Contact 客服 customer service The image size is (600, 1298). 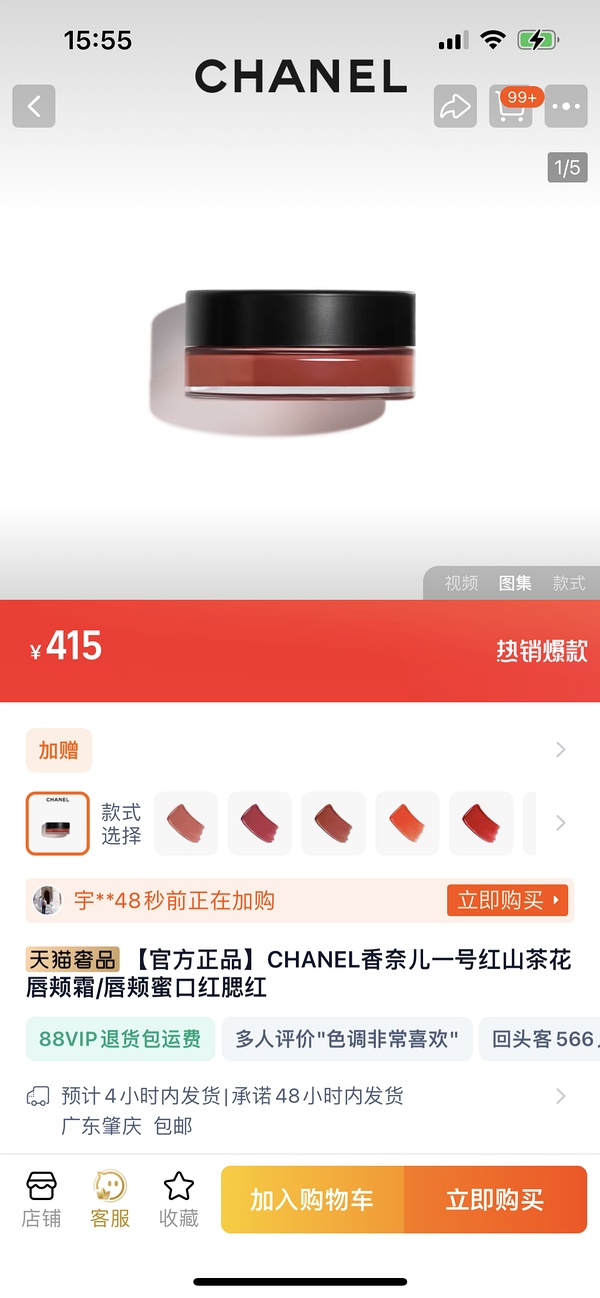click(110, 1199)
